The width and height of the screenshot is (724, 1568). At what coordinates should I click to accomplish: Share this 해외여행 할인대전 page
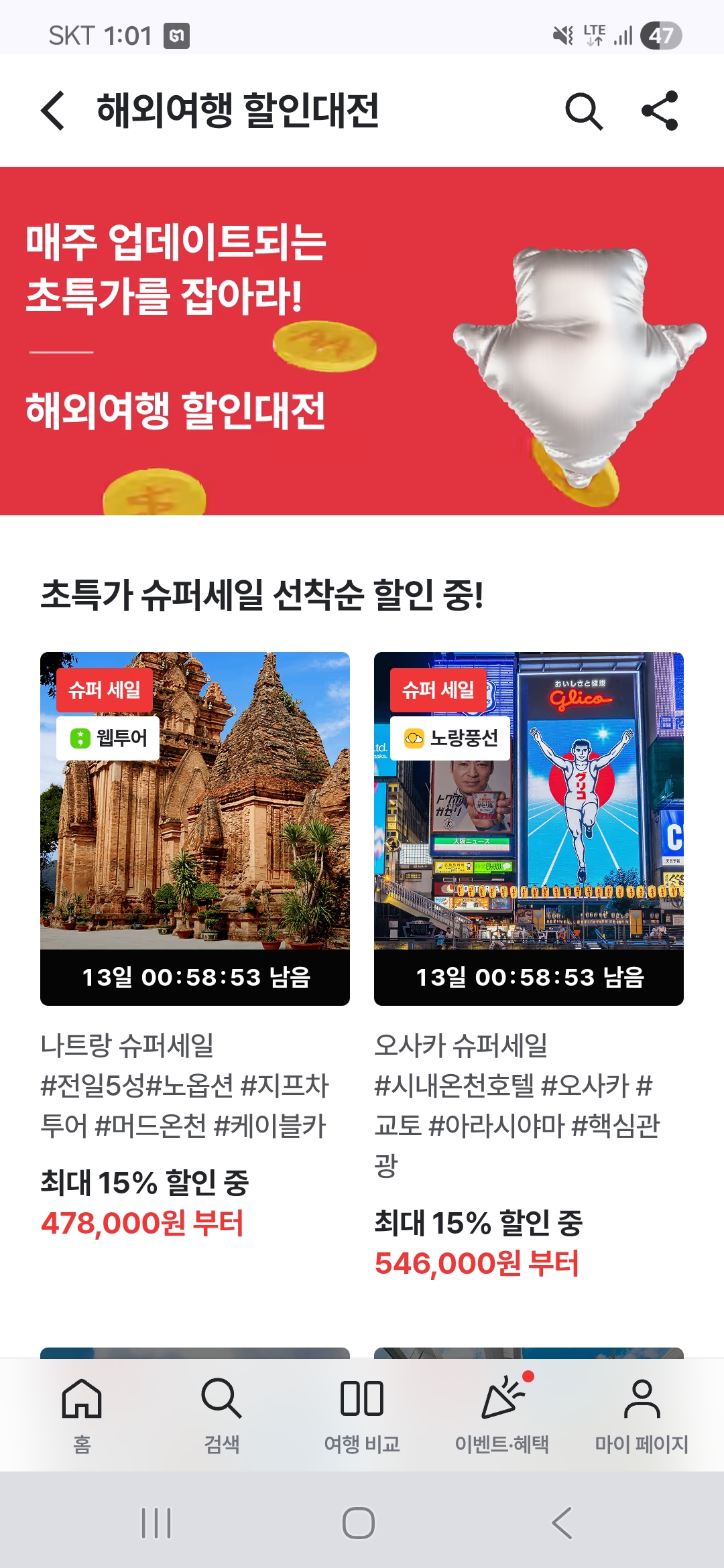[x=660, y=111]
